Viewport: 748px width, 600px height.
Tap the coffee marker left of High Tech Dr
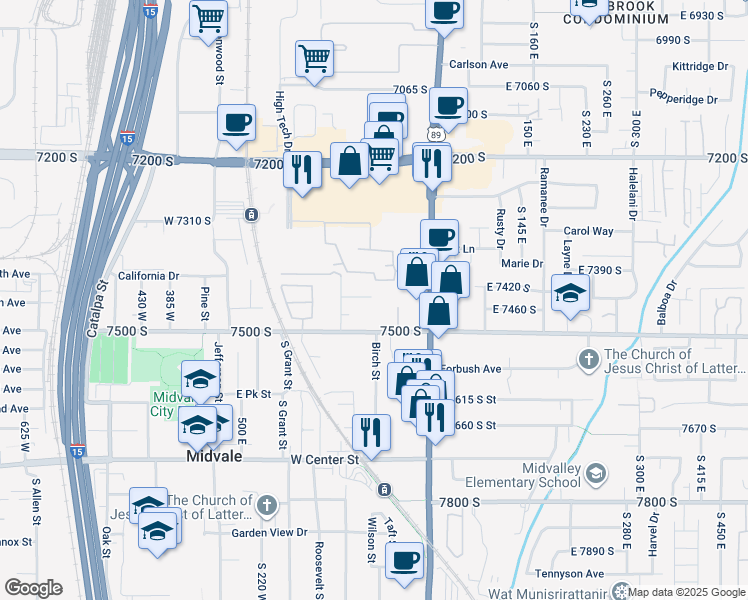click(x=237, y=123)
